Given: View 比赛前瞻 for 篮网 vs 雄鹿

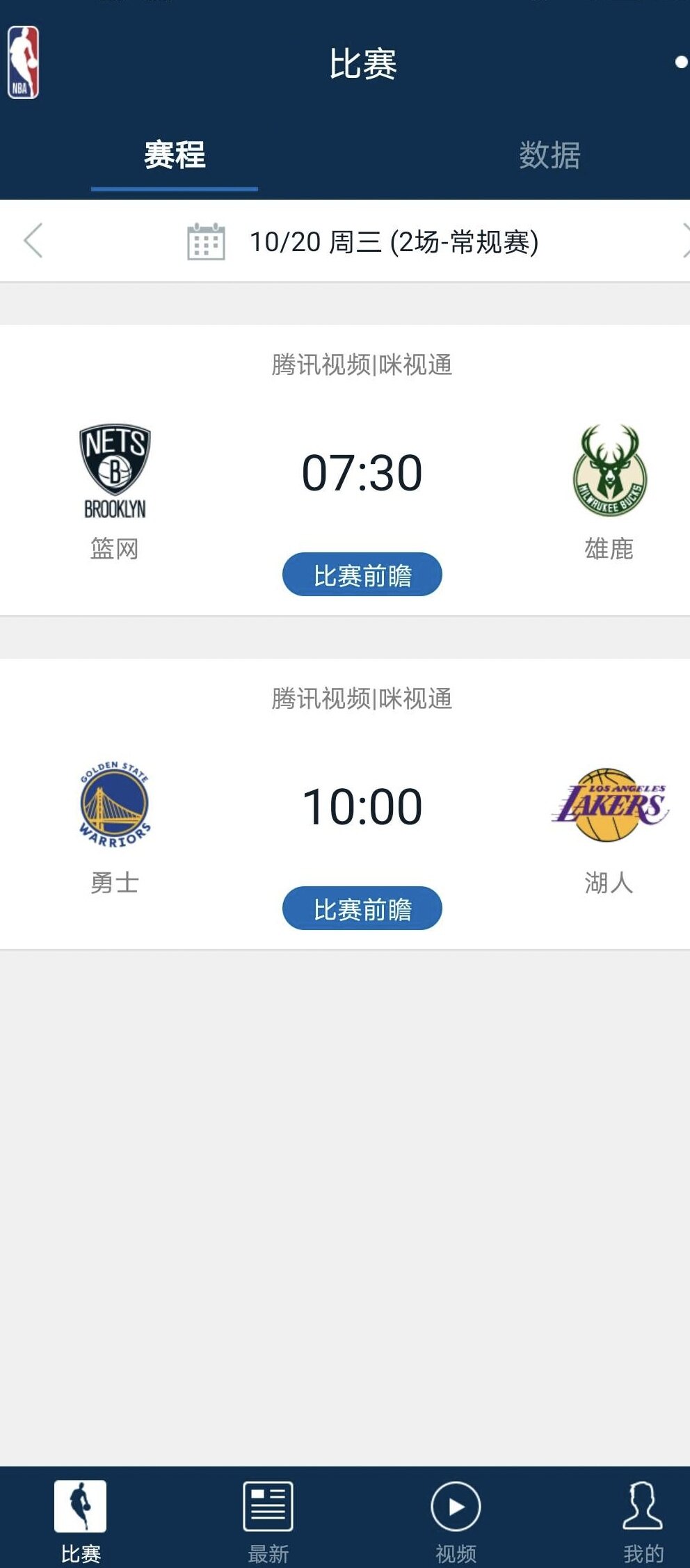Looking at the screenshot, I should [x=362, y=575].
